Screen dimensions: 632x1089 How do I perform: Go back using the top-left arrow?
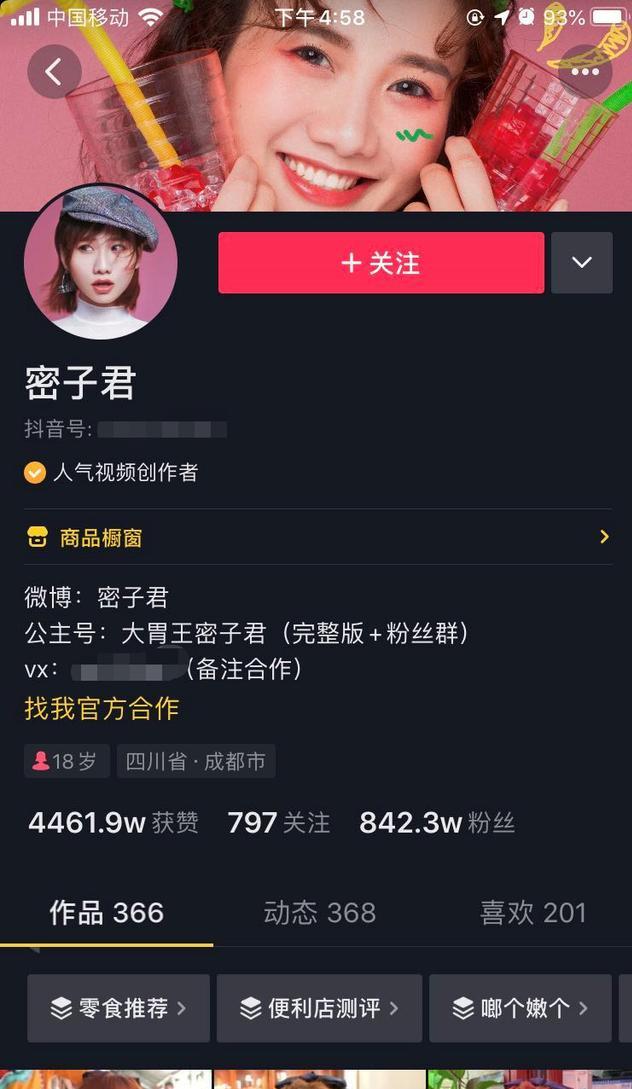[54, 72]
